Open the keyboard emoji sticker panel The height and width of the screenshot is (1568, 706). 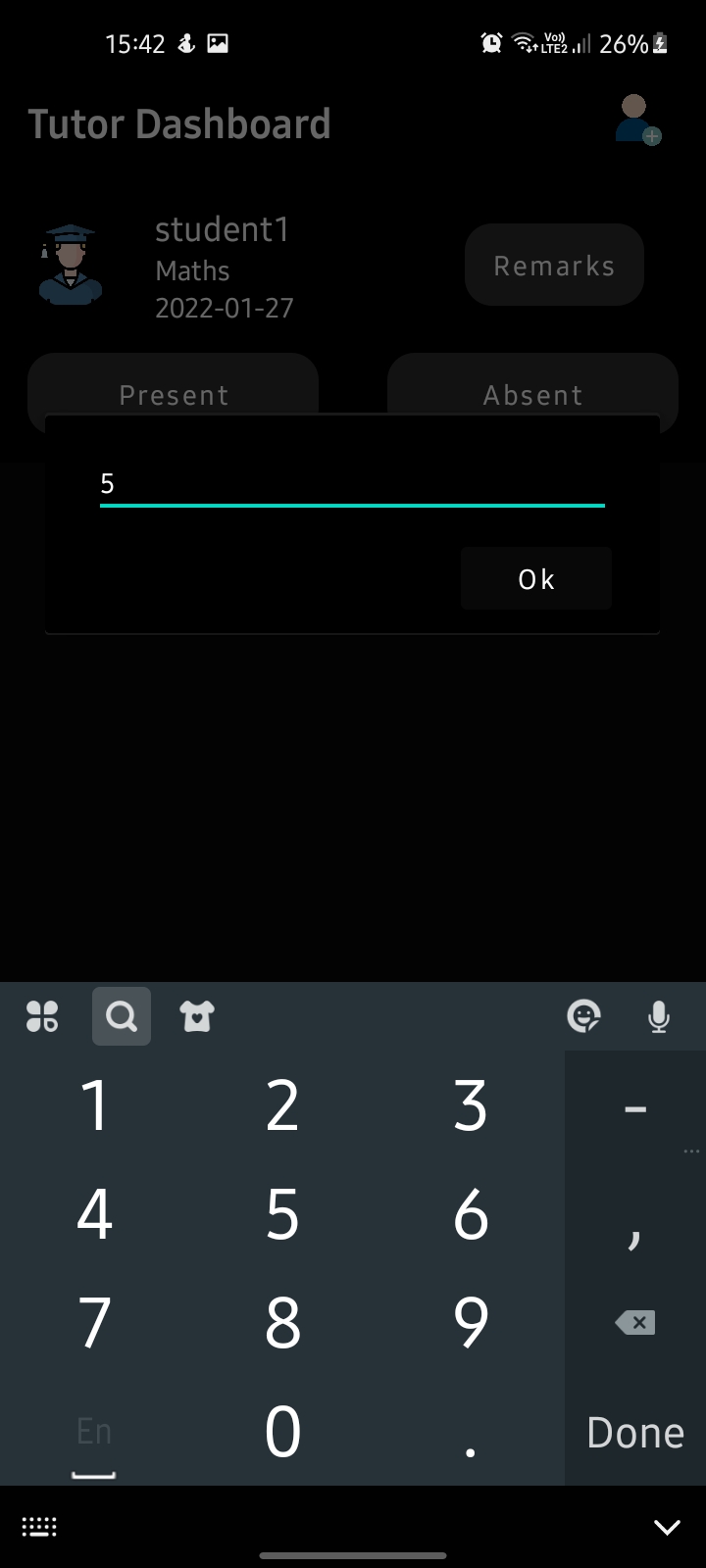point(583,1016)
